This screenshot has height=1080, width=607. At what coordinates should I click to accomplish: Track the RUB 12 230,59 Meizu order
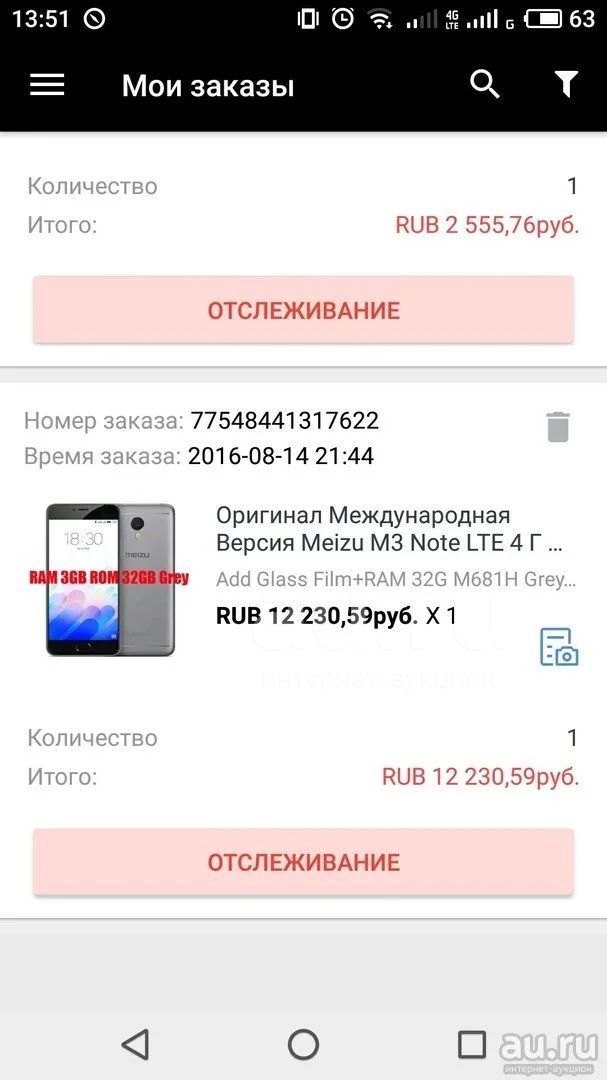point(303,862)
